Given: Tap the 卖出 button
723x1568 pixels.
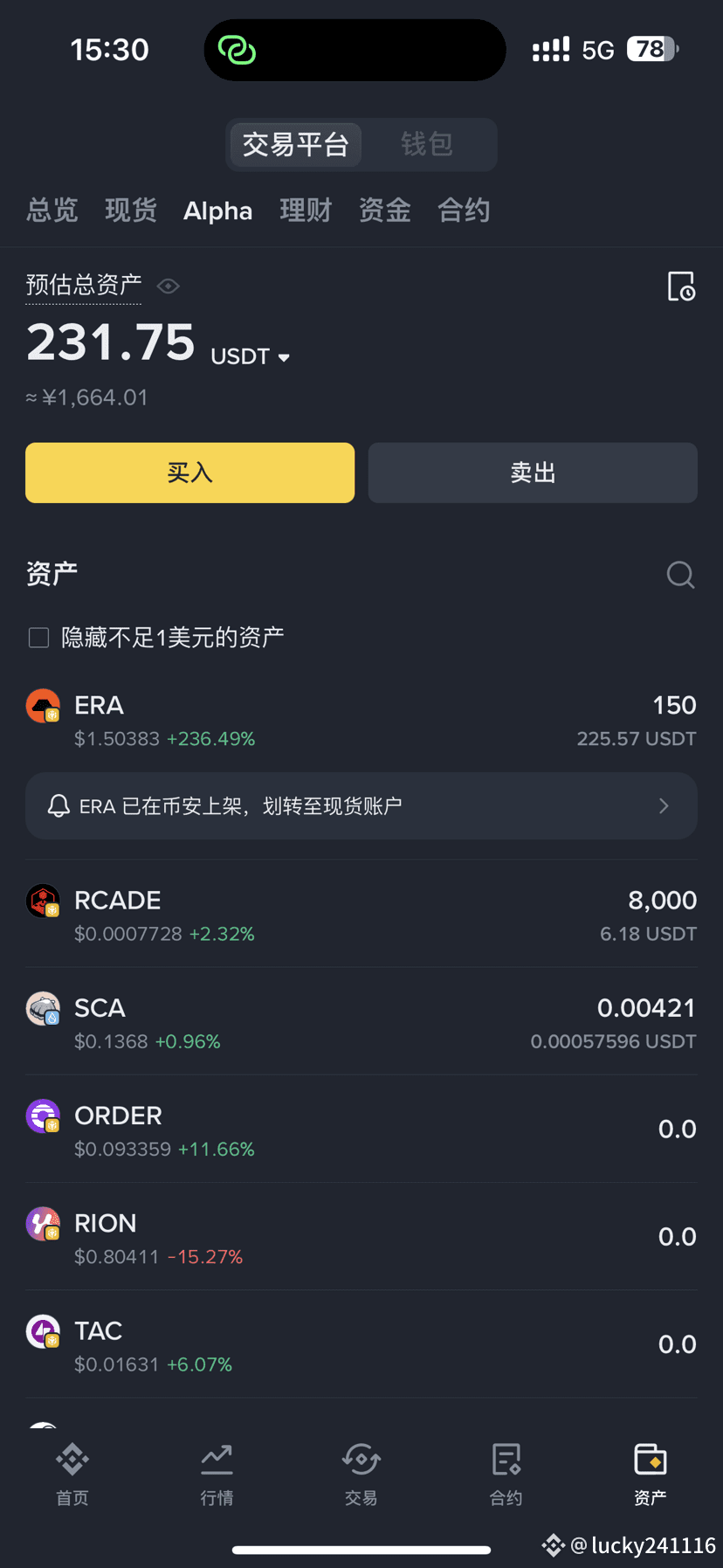Looking at the screenshot, I should pos(533,473).
